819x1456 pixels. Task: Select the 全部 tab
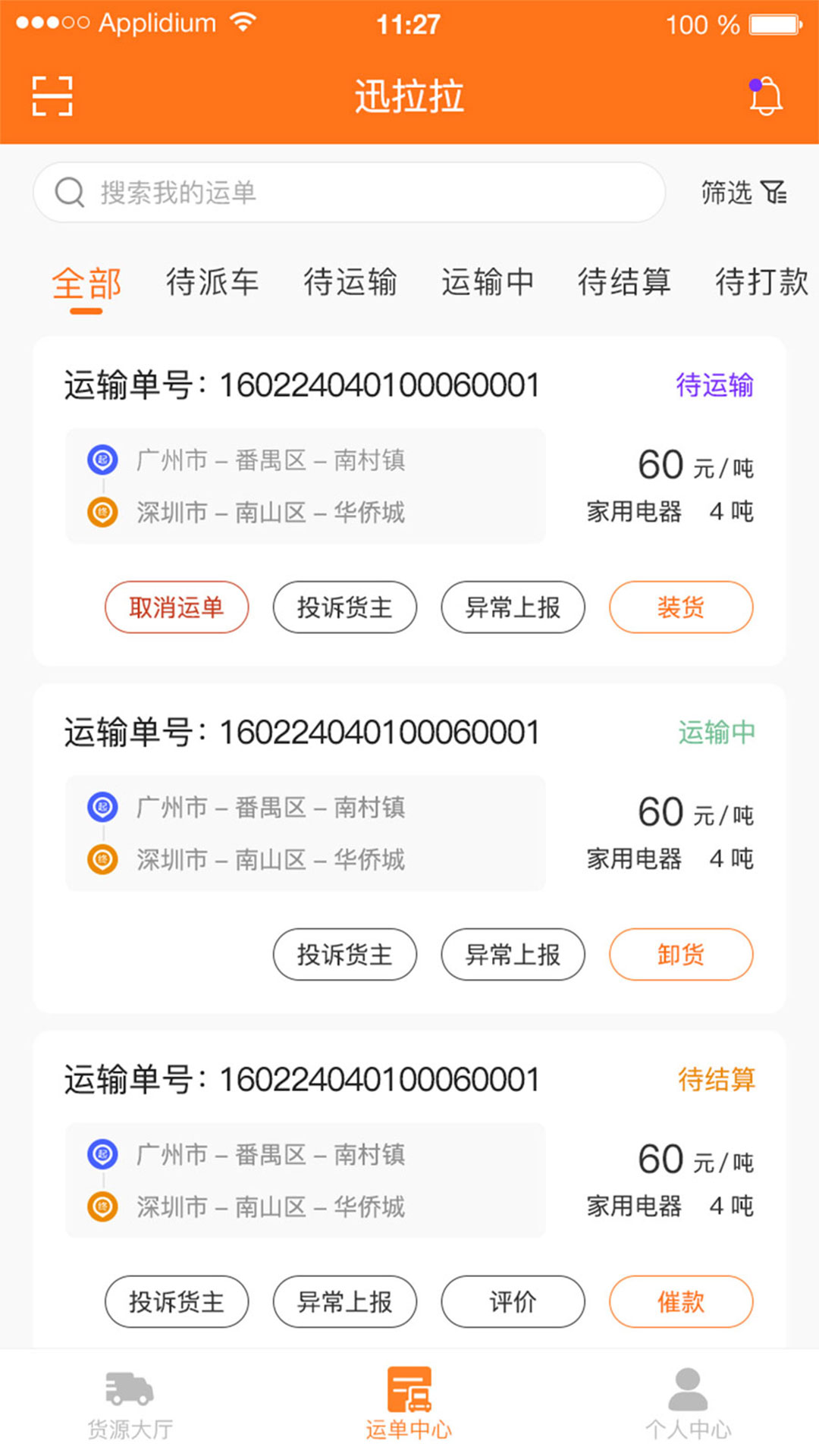pyautogui.click(x=86, y=284)
